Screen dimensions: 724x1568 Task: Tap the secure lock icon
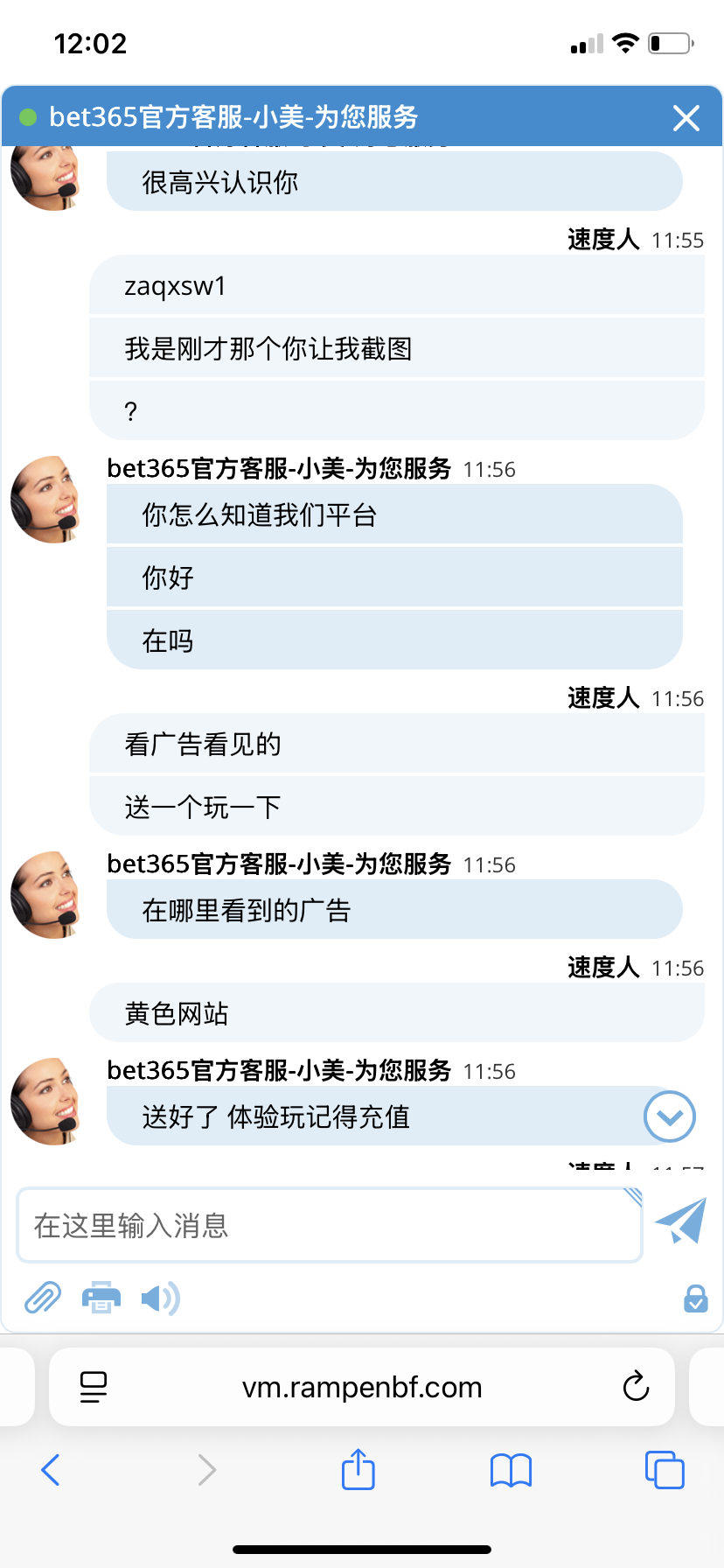pos(695,1298)
